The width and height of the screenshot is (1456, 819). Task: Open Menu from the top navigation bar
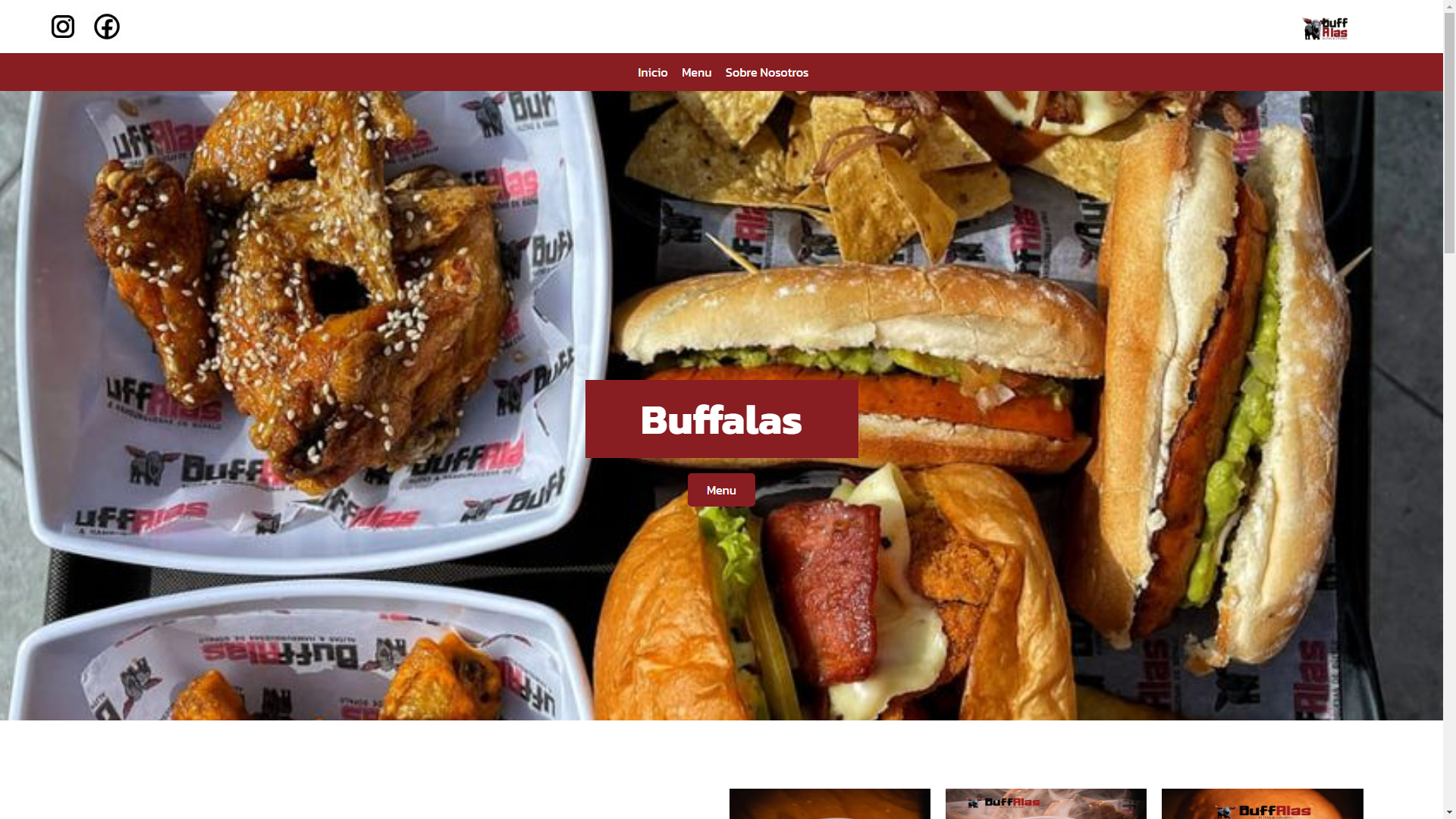(x=696, y=72)
